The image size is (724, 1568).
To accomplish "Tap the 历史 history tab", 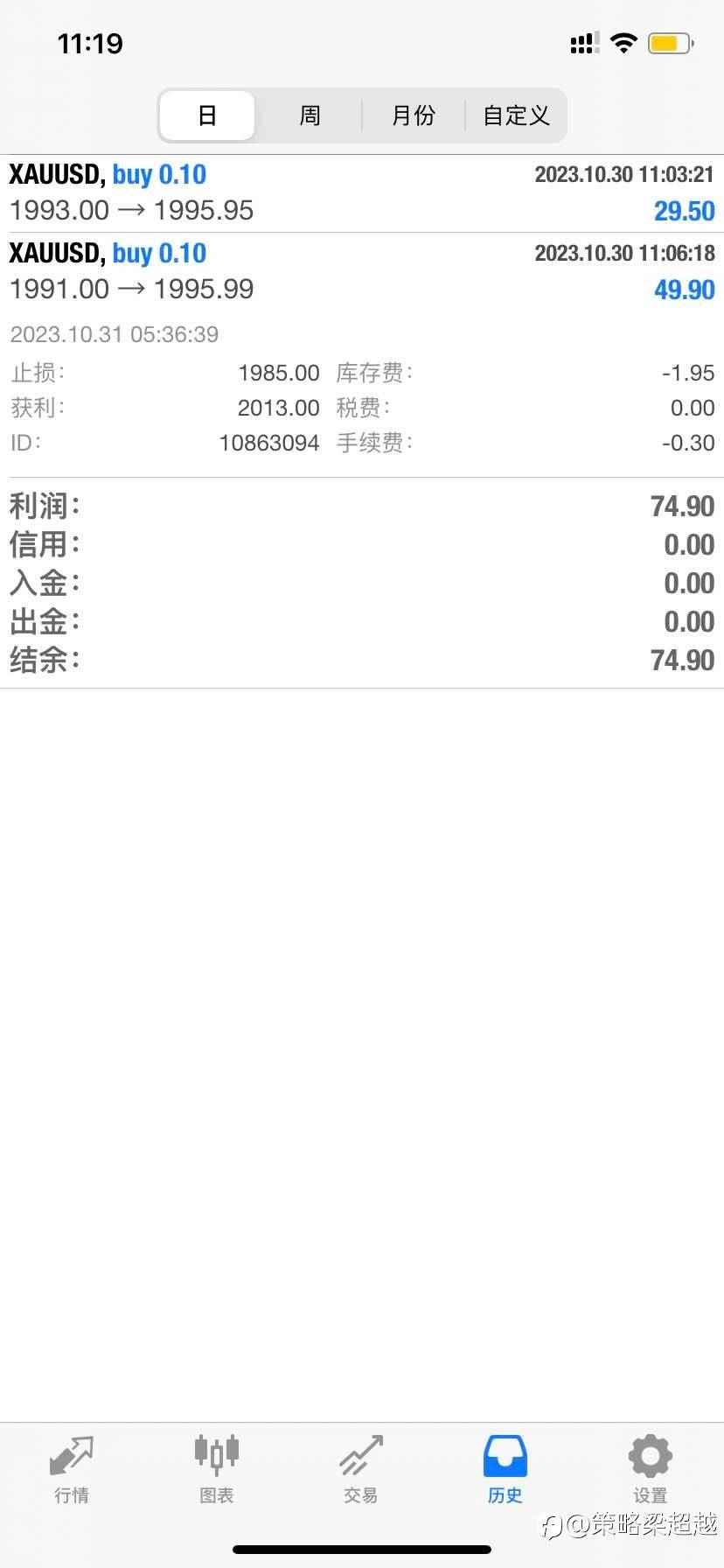I will point(505,1470).
